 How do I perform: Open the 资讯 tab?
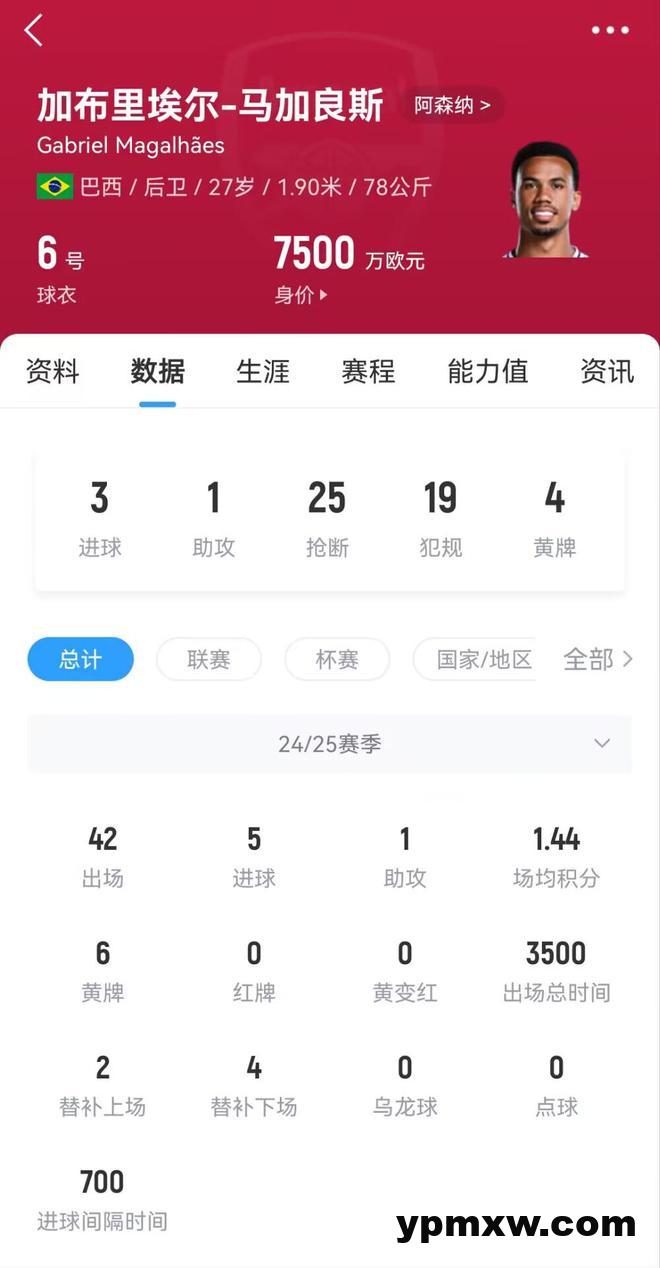coord(606,372)
